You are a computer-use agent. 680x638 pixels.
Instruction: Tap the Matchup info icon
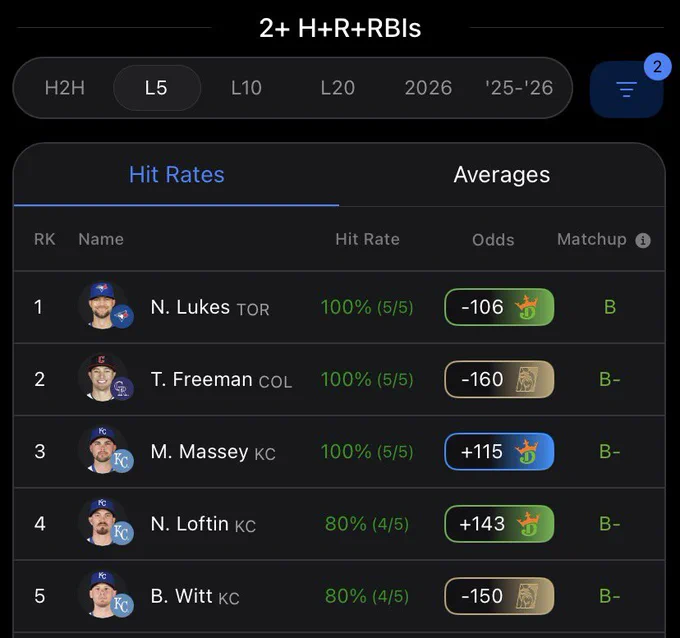click(643, 240)
